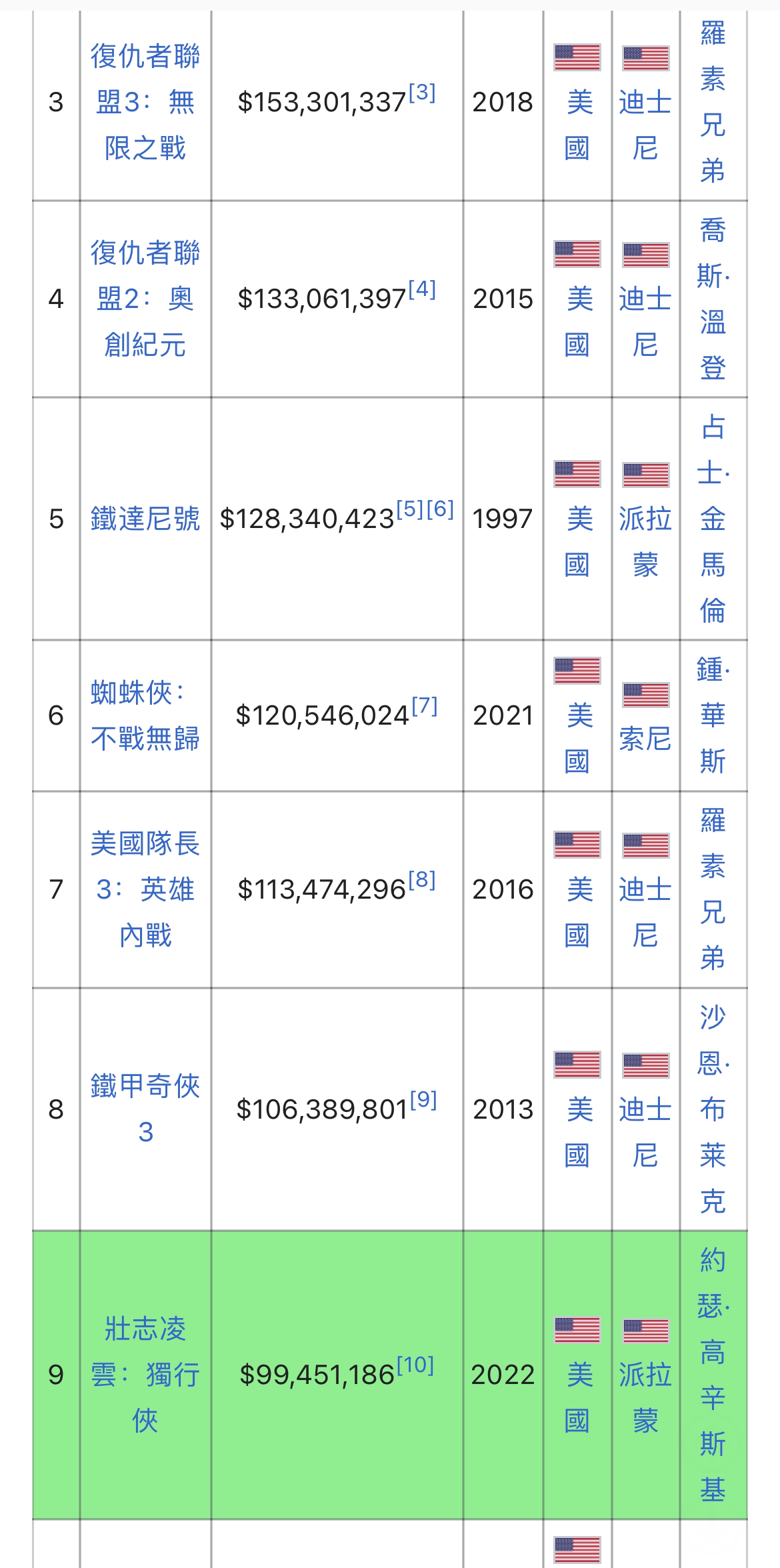Open director link 鍾·華斯
This screenshot has height=1568, width=780.
point(713,715)
